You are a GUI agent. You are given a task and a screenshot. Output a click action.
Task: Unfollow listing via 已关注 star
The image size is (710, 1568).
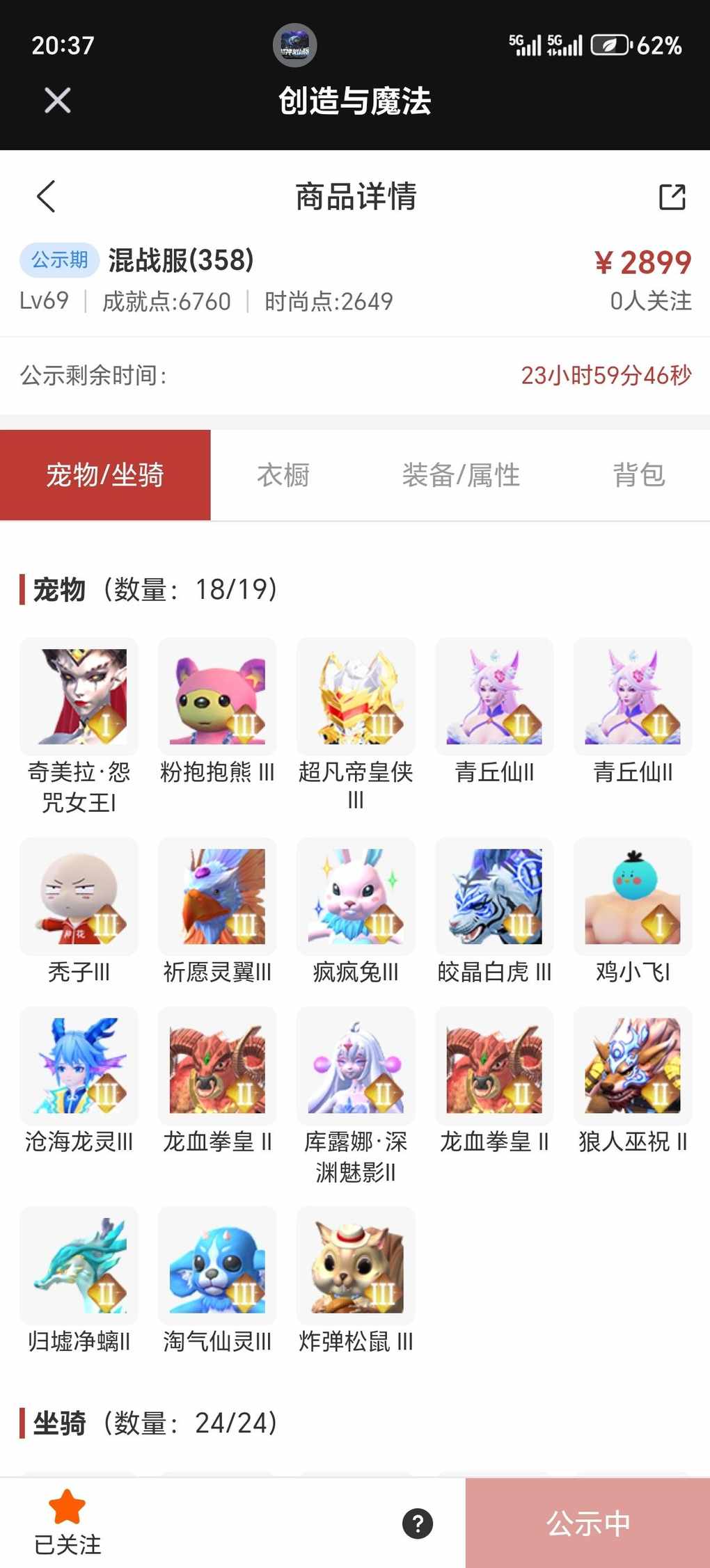click(x=68, y=1522)
